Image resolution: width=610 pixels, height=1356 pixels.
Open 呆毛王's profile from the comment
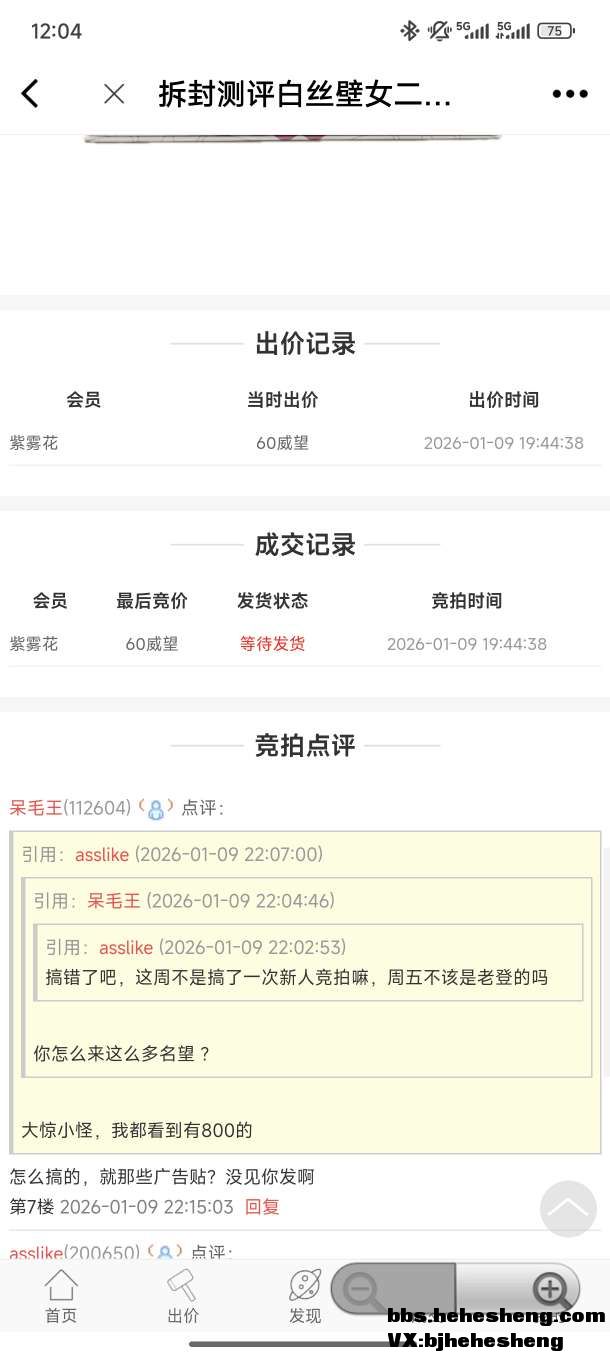pyautogui.click(x=36, y=808)
